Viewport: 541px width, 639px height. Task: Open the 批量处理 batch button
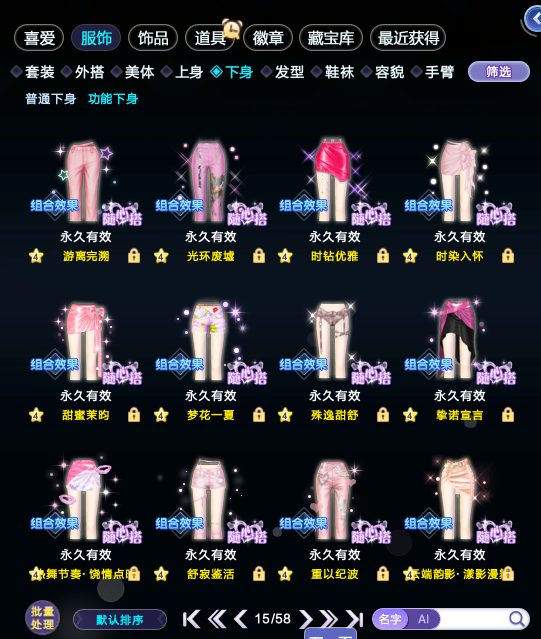[42, 618]
